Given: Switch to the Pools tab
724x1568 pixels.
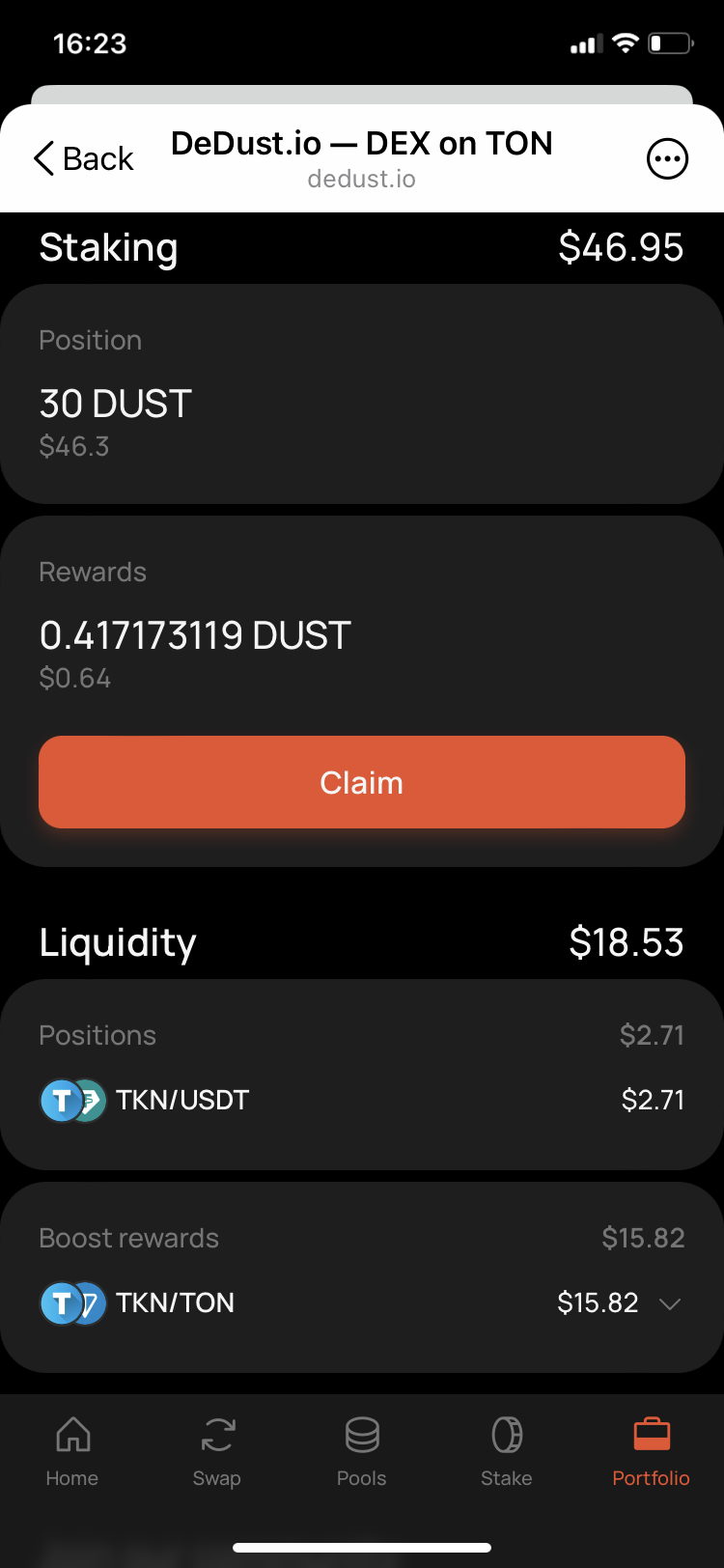Looking at the screenshot, I should (x=362, y=1451).
